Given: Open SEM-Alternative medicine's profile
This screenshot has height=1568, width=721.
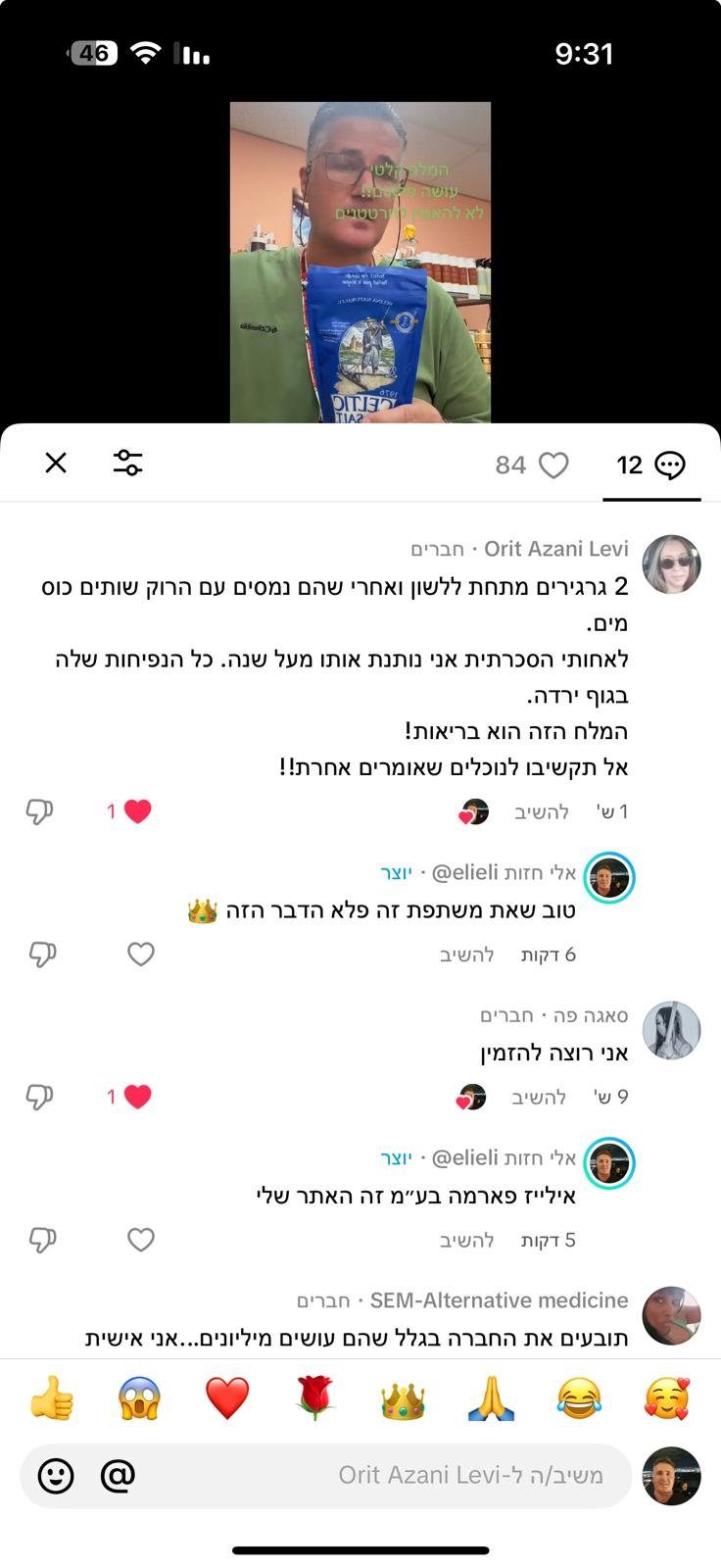Looking at the screenshot, I should 671,1315.
